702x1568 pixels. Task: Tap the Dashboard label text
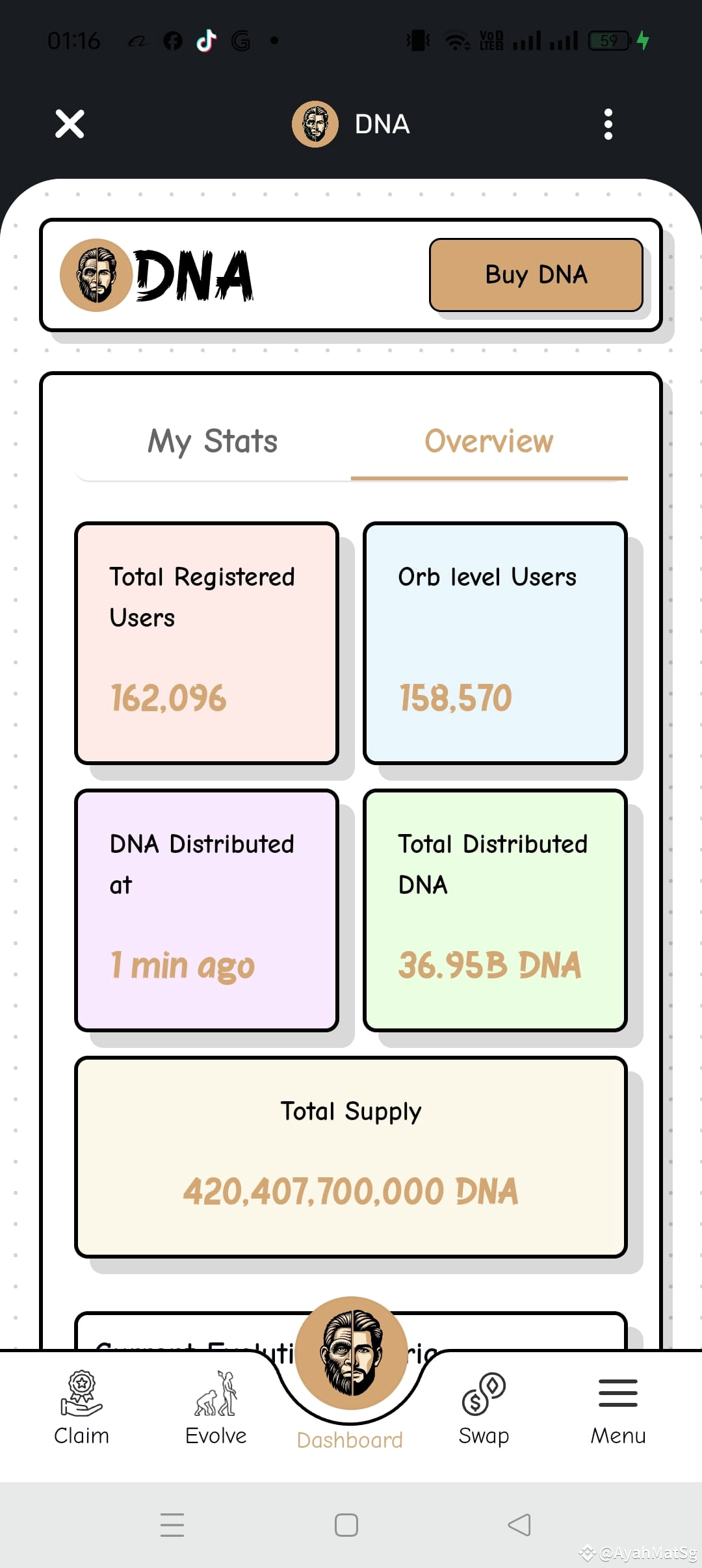pos(350,1439)
